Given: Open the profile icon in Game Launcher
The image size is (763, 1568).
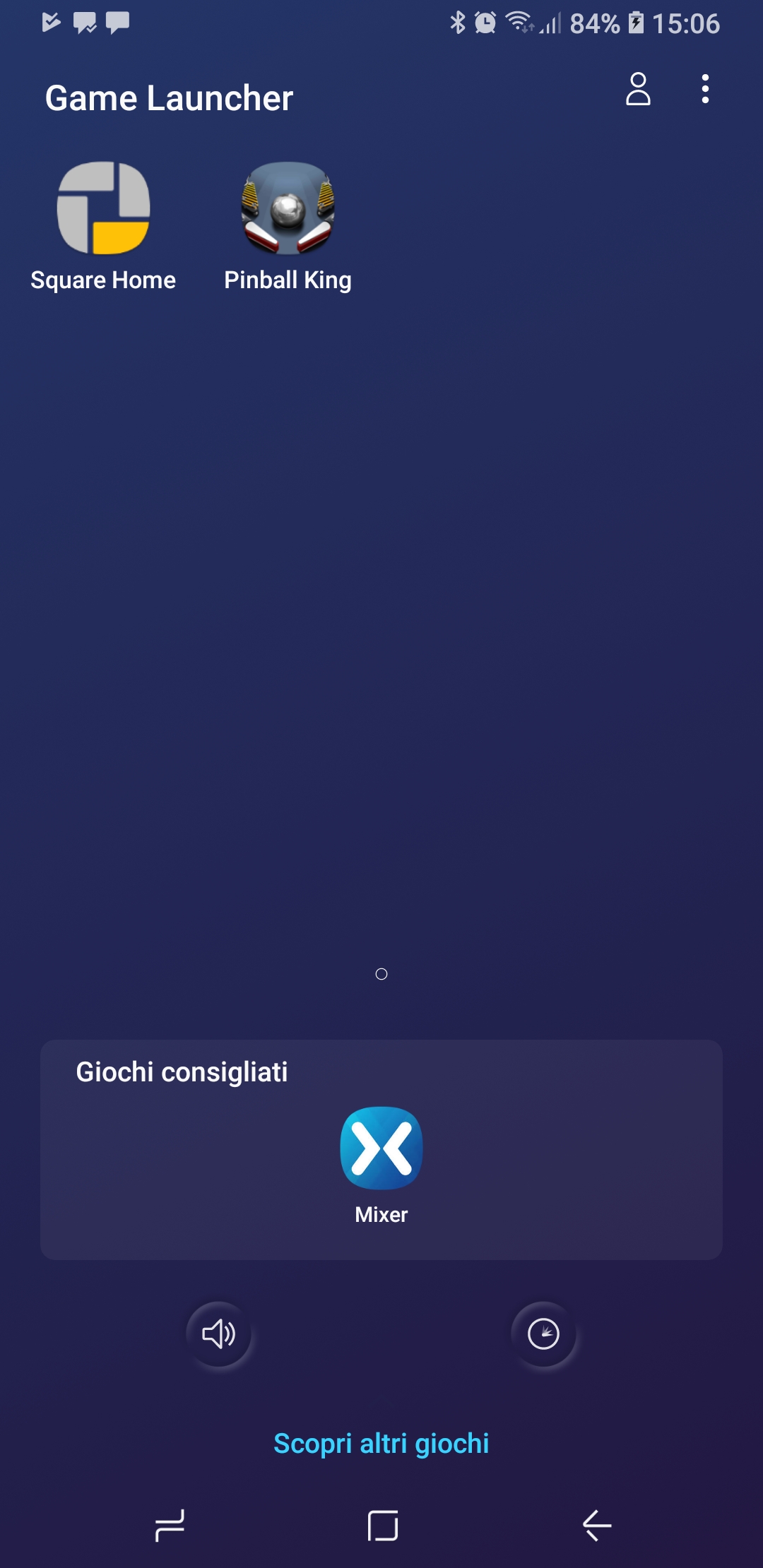Looking at the screenshot, I should pyautogui.click(x=638, y=90).
